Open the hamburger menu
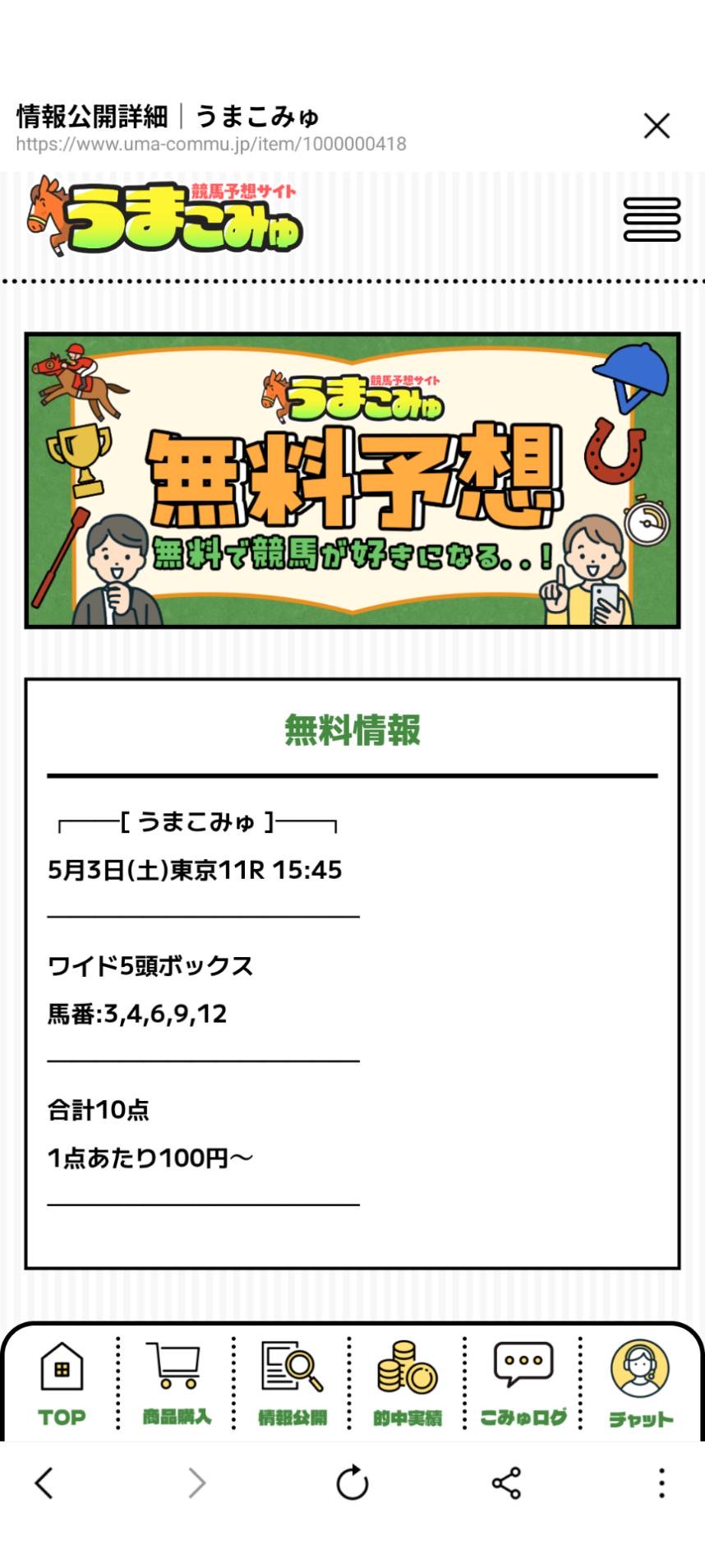 pos(652,220)
